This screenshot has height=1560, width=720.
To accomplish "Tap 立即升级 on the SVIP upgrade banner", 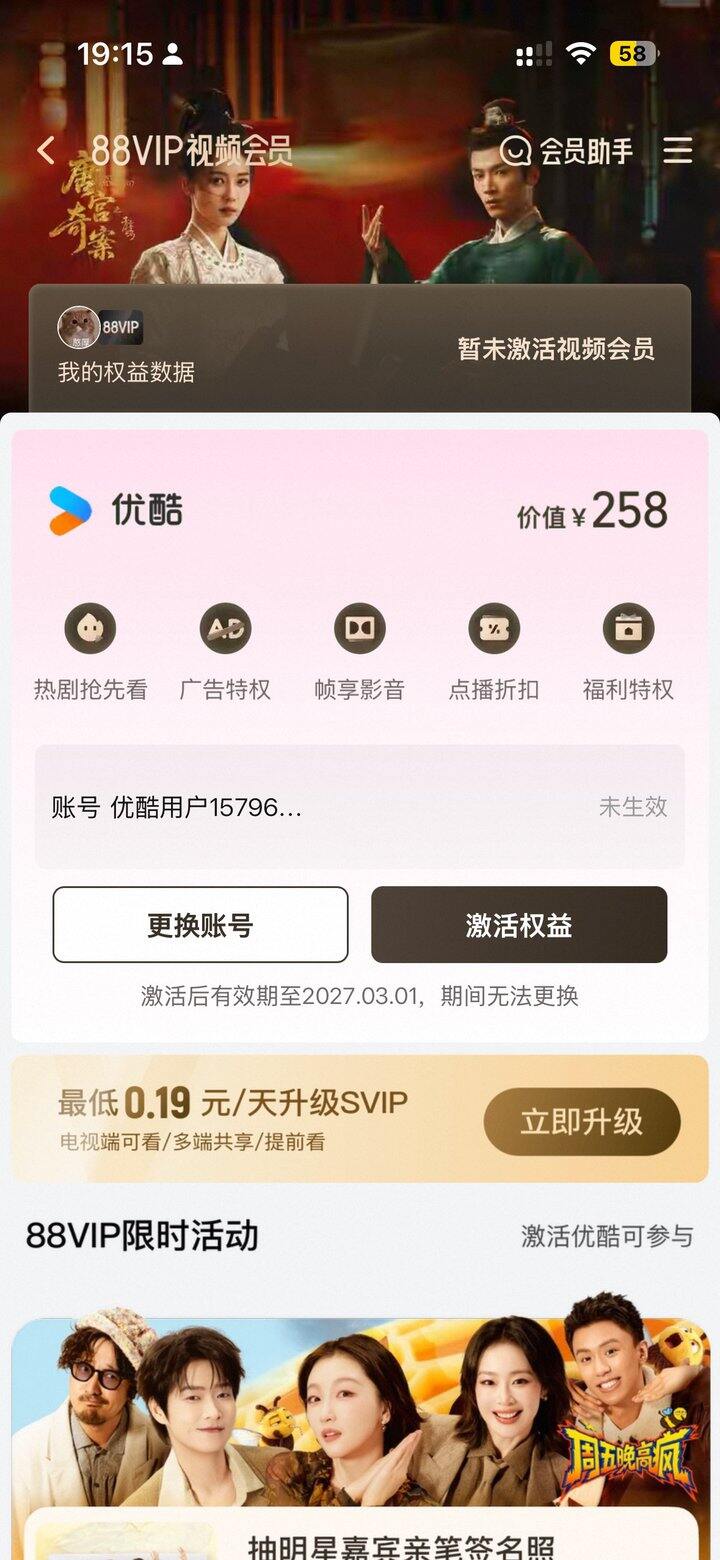I will coord(582,1121).
